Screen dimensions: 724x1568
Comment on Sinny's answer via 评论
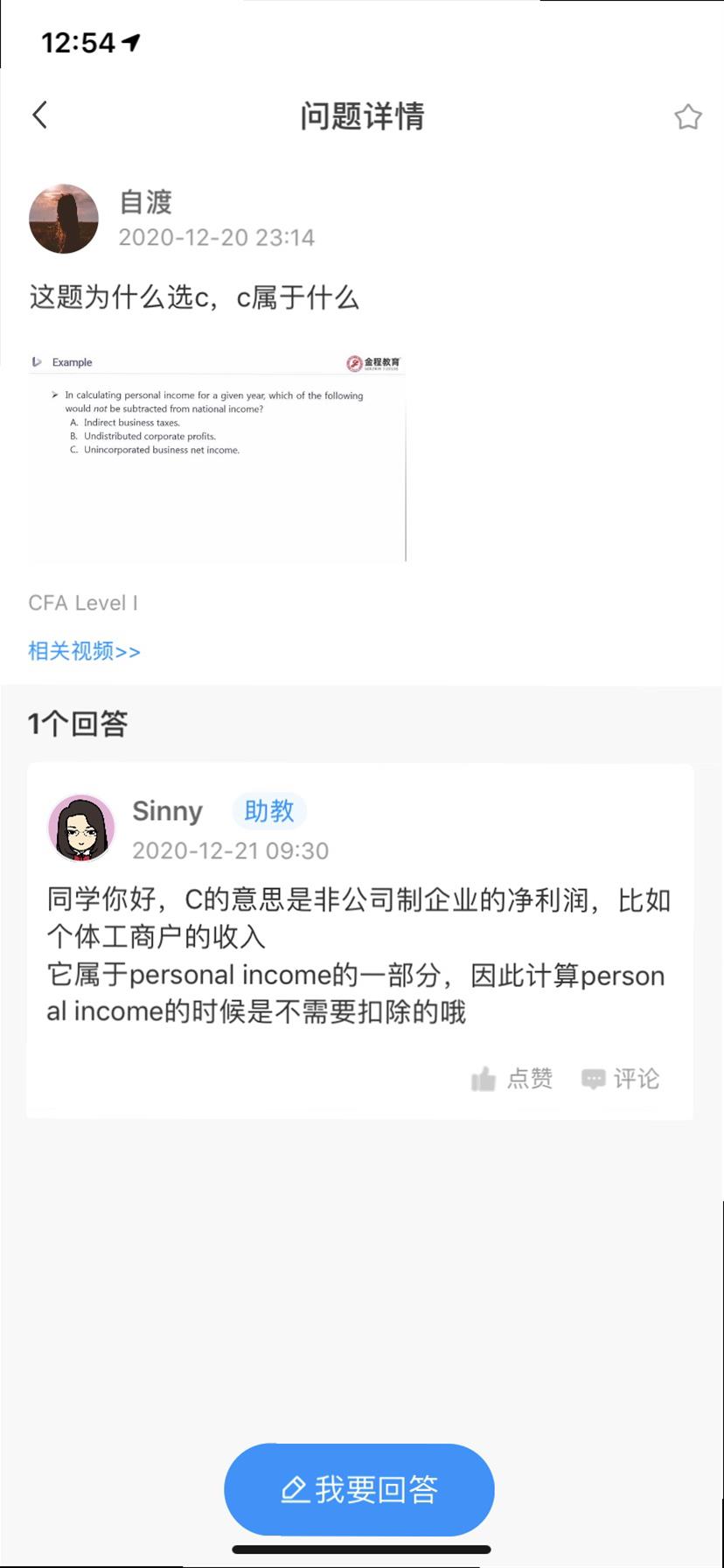(621, 1079)
